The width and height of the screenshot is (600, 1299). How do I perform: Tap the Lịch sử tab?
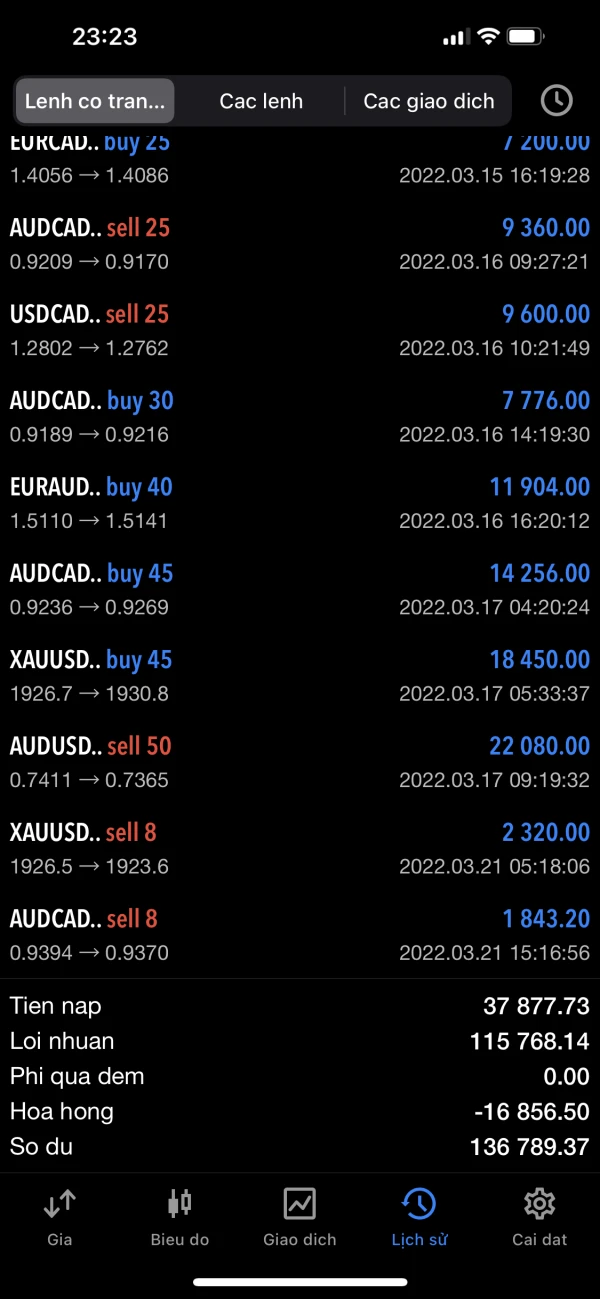(x=419, y=1216)
